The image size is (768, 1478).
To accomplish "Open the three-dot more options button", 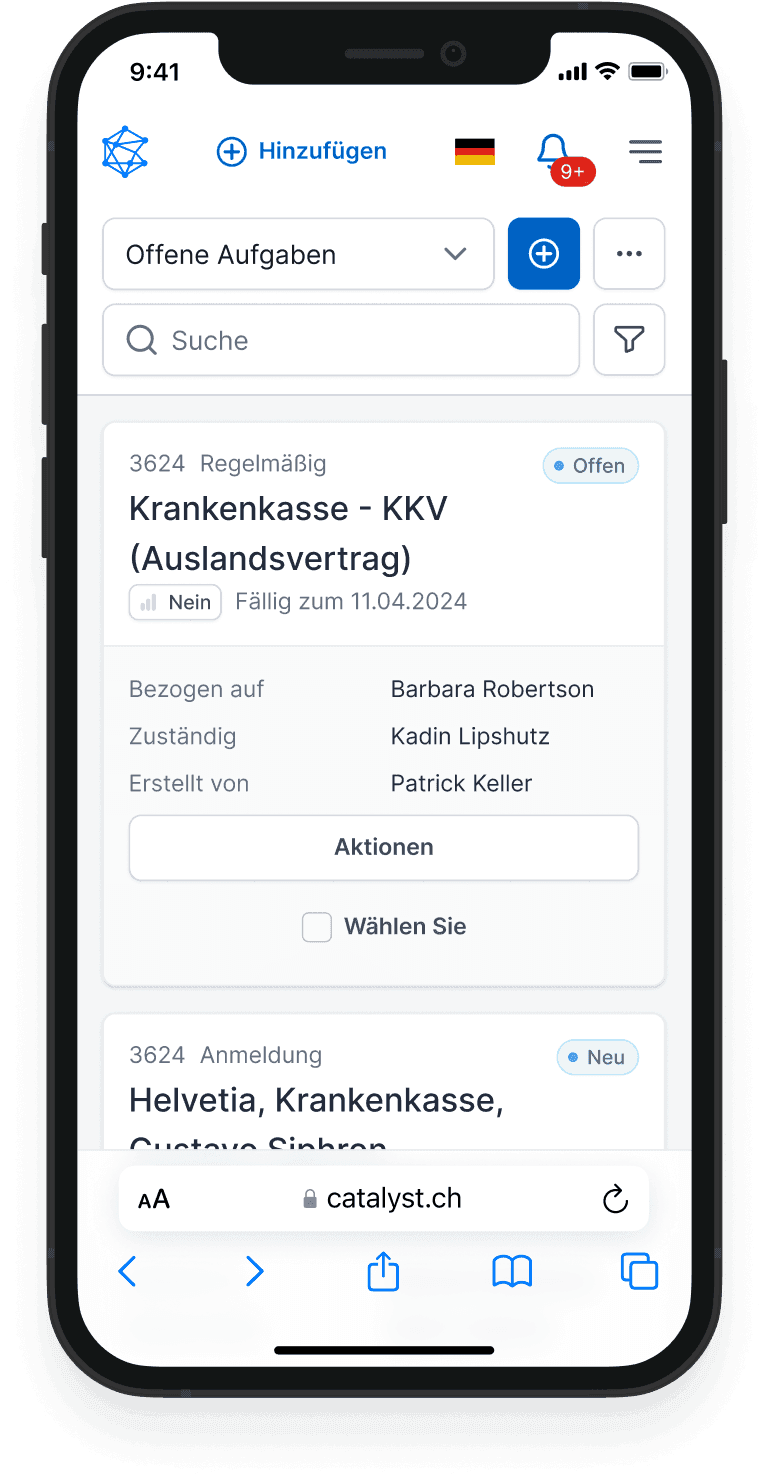I will point(629,254).
